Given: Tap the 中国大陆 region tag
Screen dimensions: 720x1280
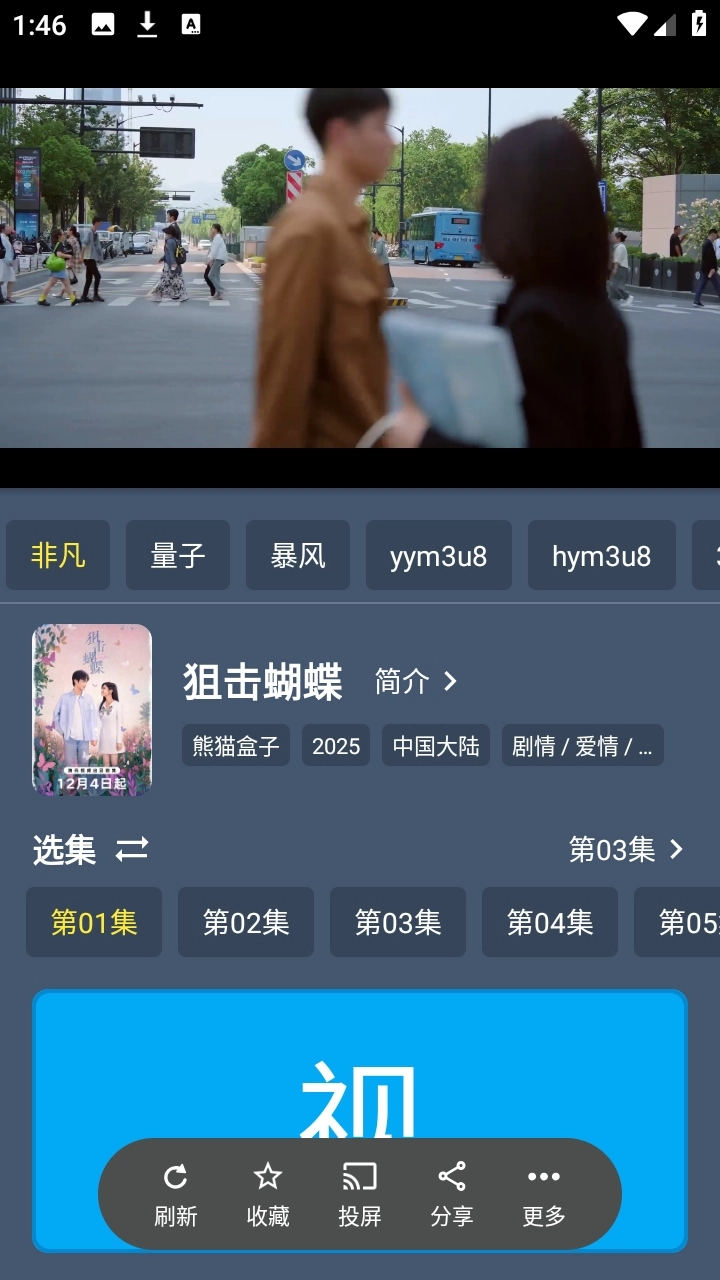Looking at the screenshot, I should [x=435, y=746].
